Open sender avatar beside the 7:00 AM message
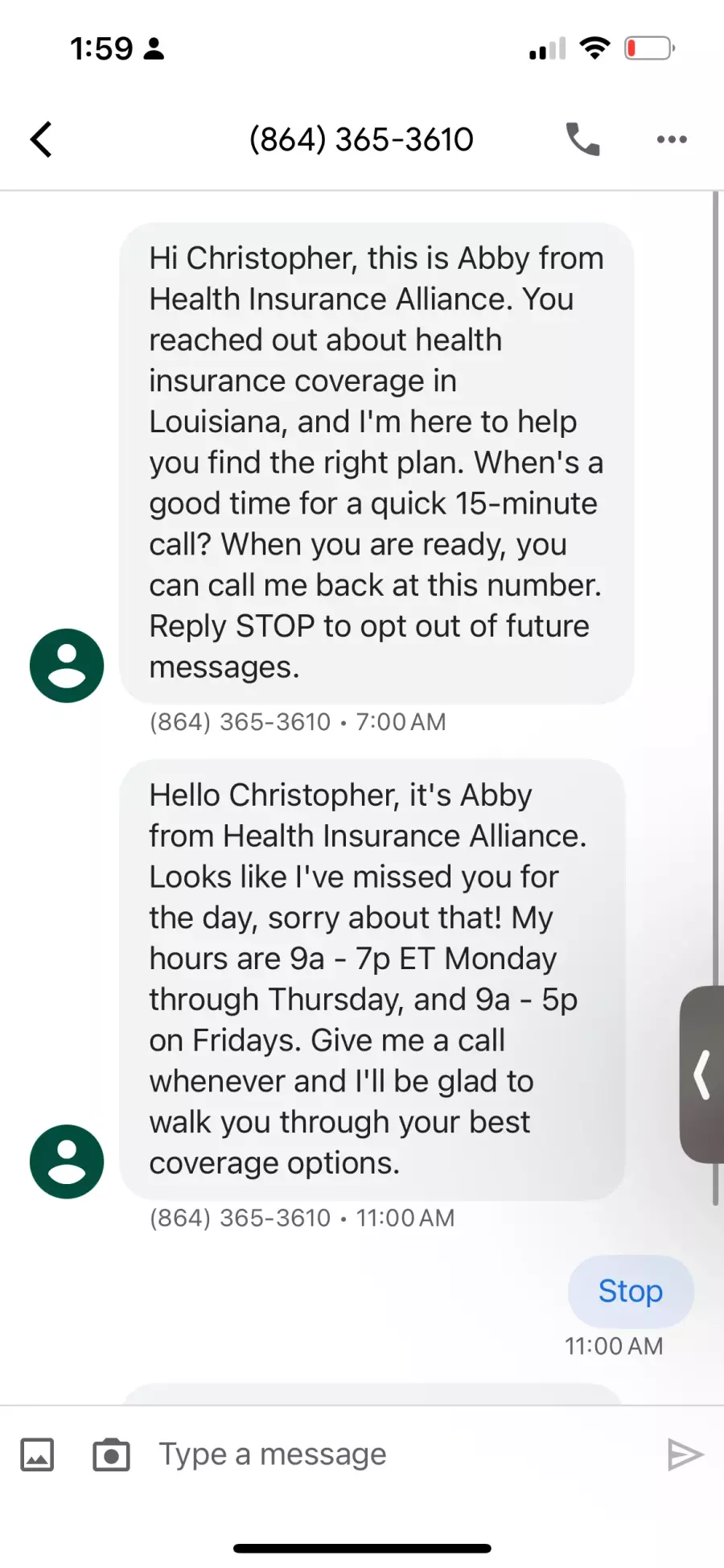The height and width of the screenshot is (1568, 724). click(67, 666)
